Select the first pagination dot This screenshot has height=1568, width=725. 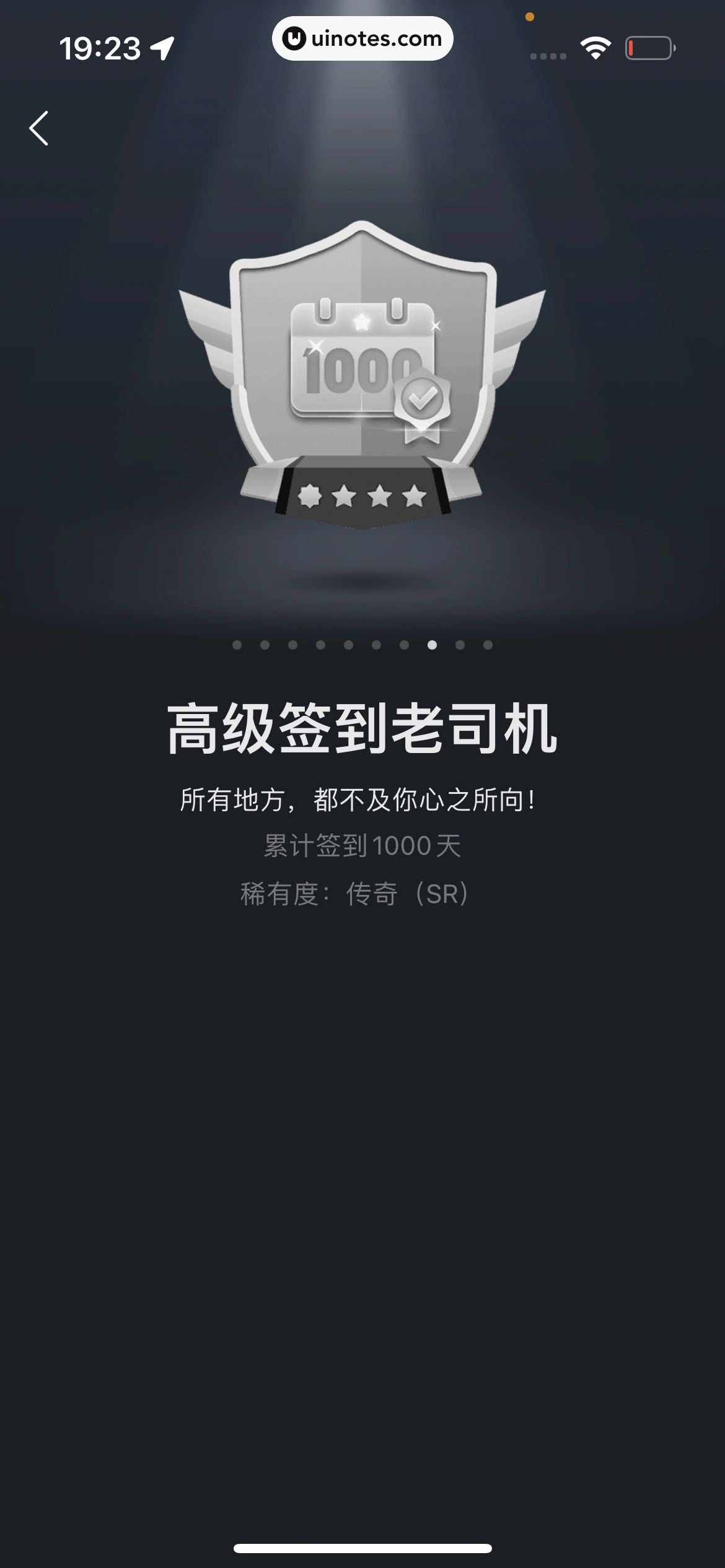click(236, 645)
